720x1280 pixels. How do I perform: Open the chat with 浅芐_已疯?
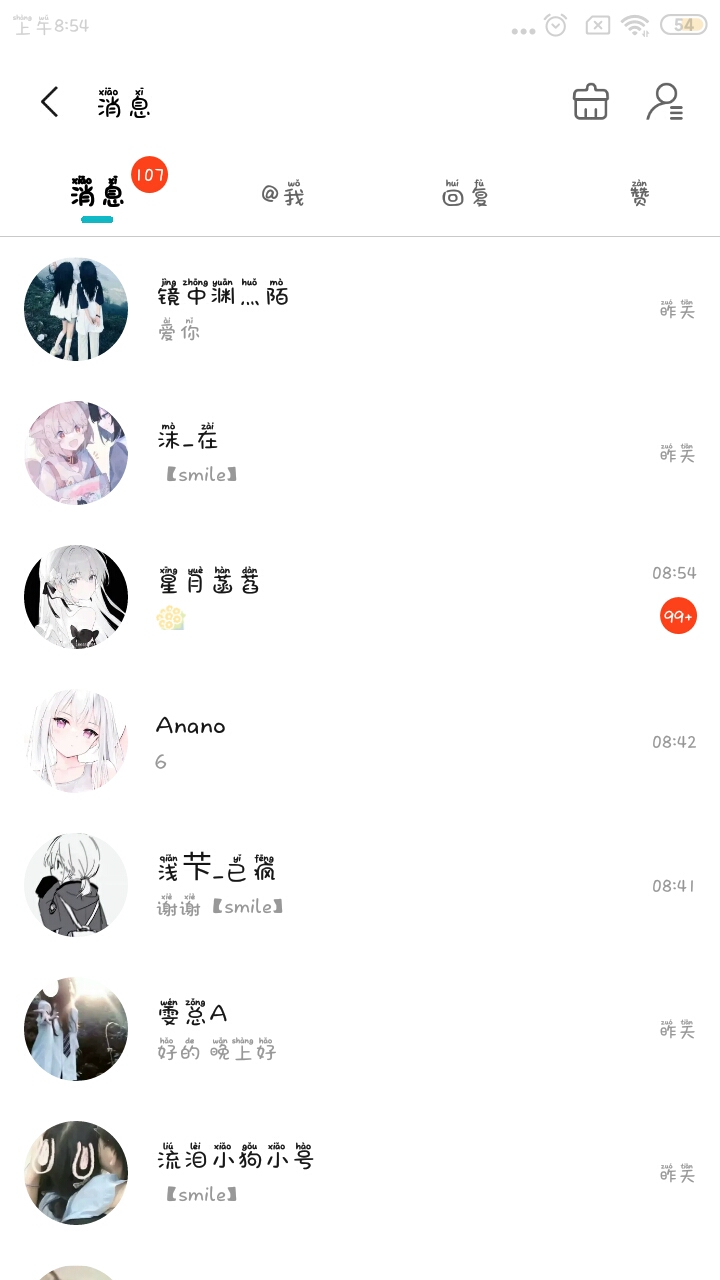pyautogui.click(x=360, y=885)
